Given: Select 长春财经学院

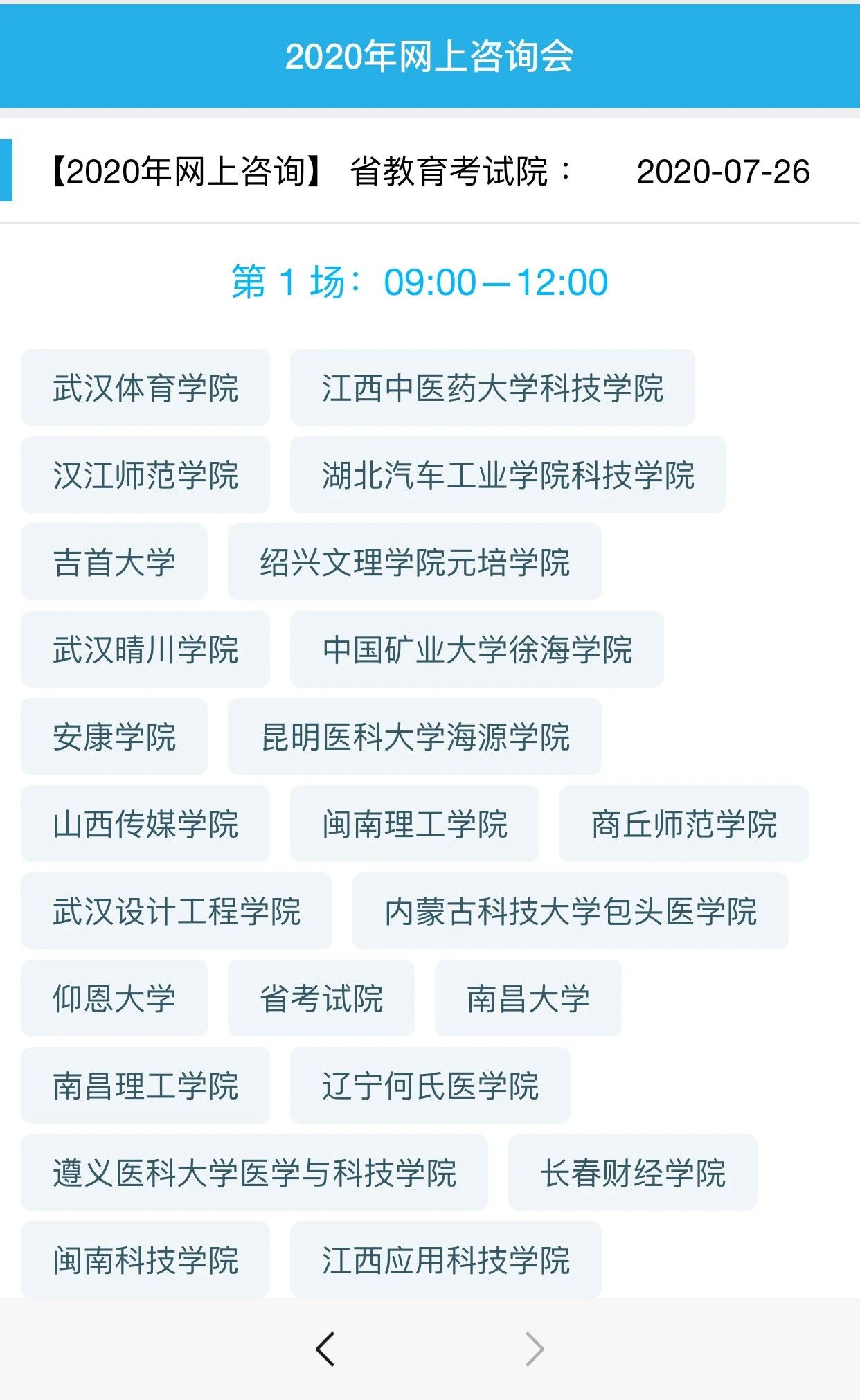Looking at the screenshot, I should [632, 1173].
